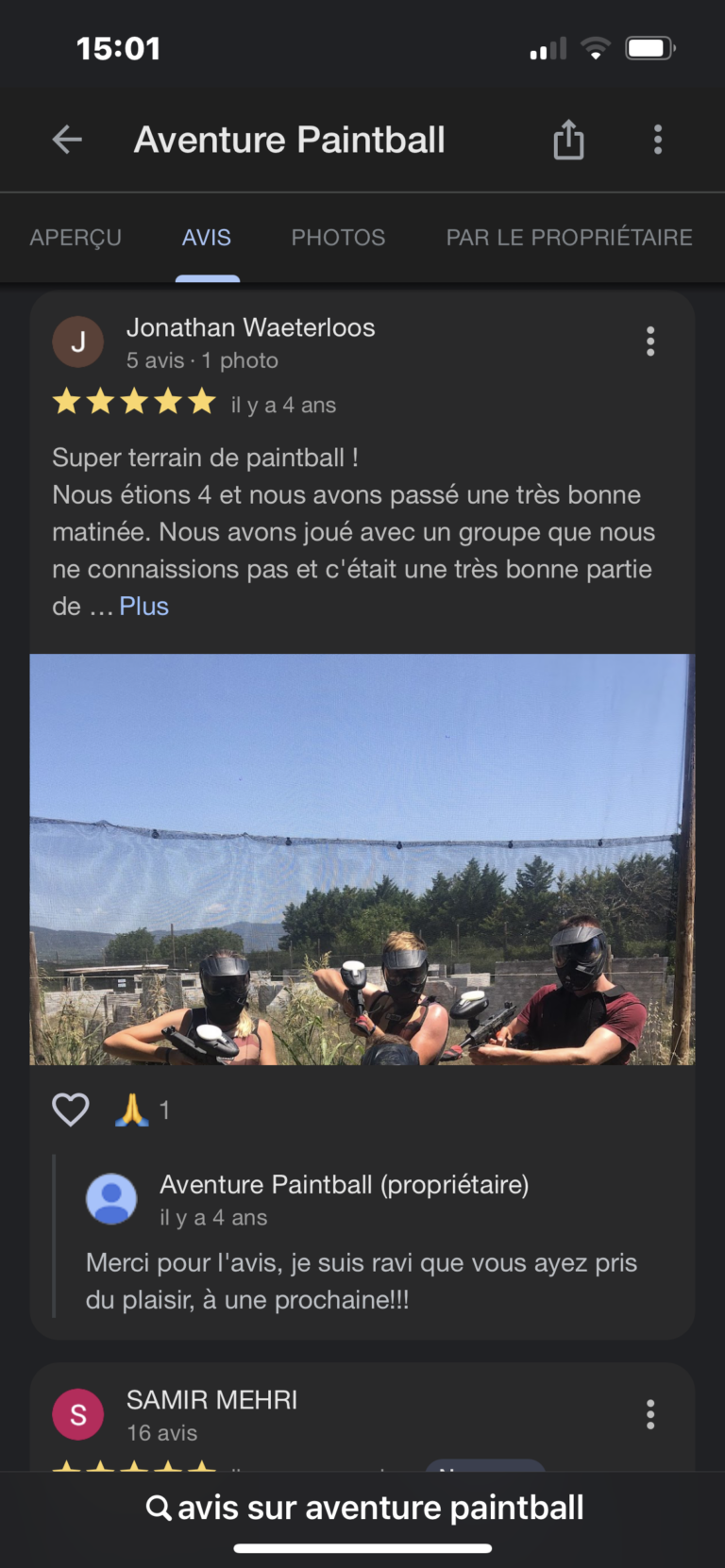Open Jonathan Waeterloos' profile avatar

pos(77,342)
